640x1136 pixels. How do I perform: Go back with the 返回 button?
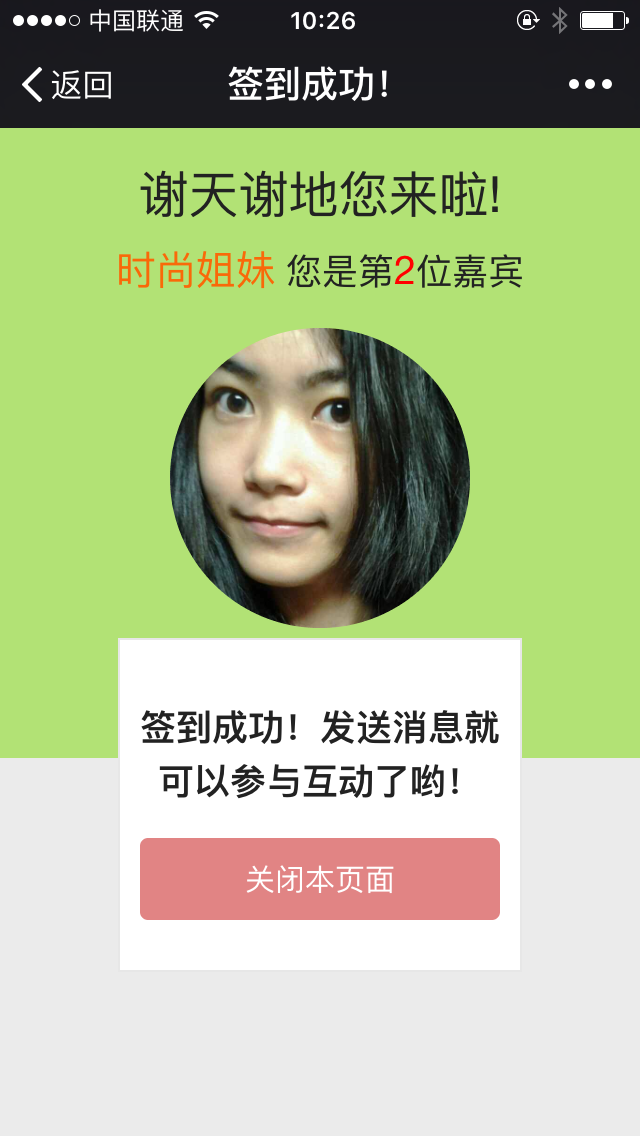click(x=66, y=85)
